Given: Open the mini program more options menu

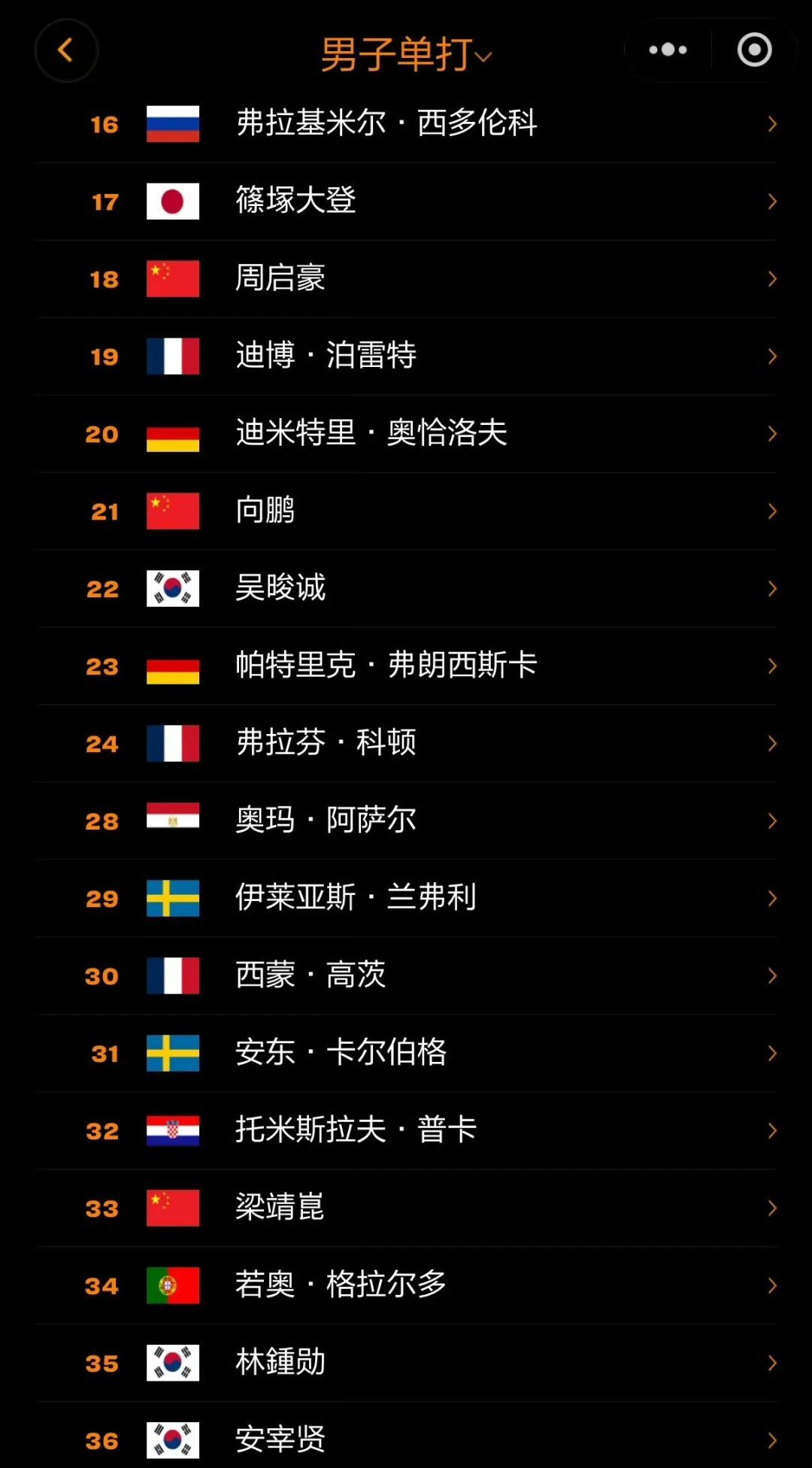Looking at the screenshot, I should (668, 50).
